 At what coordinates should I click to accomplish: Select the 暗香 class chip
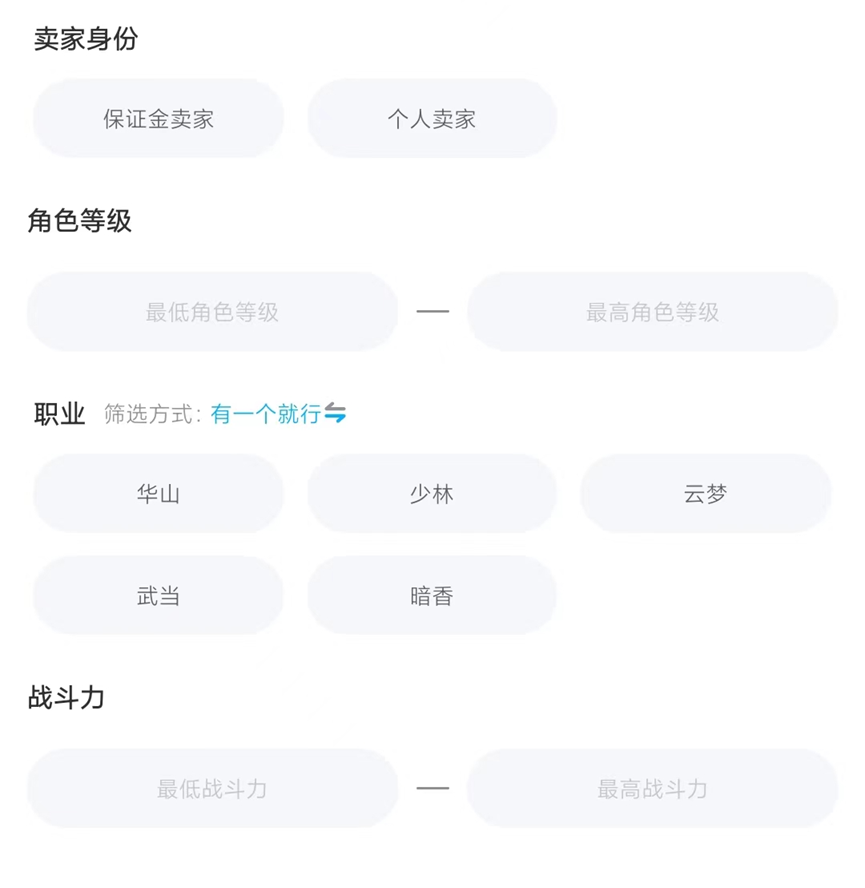click(431, 596)
